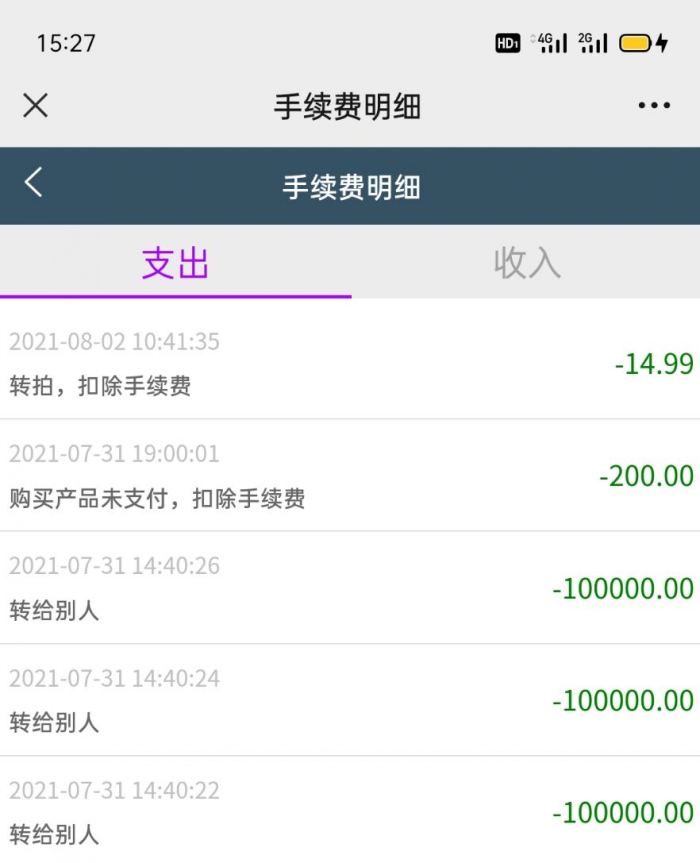Close the 手续费明细 mini-program page
The image size is (700, 863).
click(35, 105)
